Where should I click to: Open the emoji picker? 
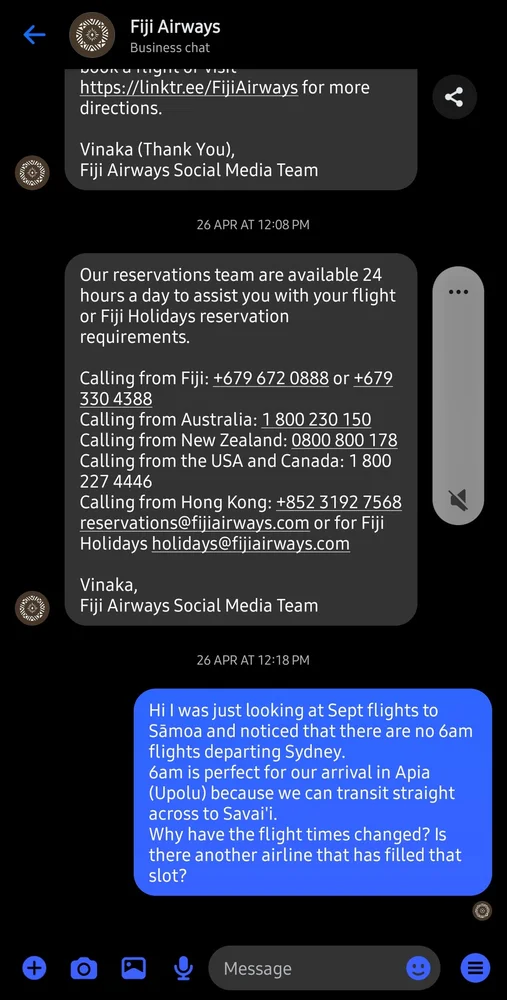pos(418,968)
